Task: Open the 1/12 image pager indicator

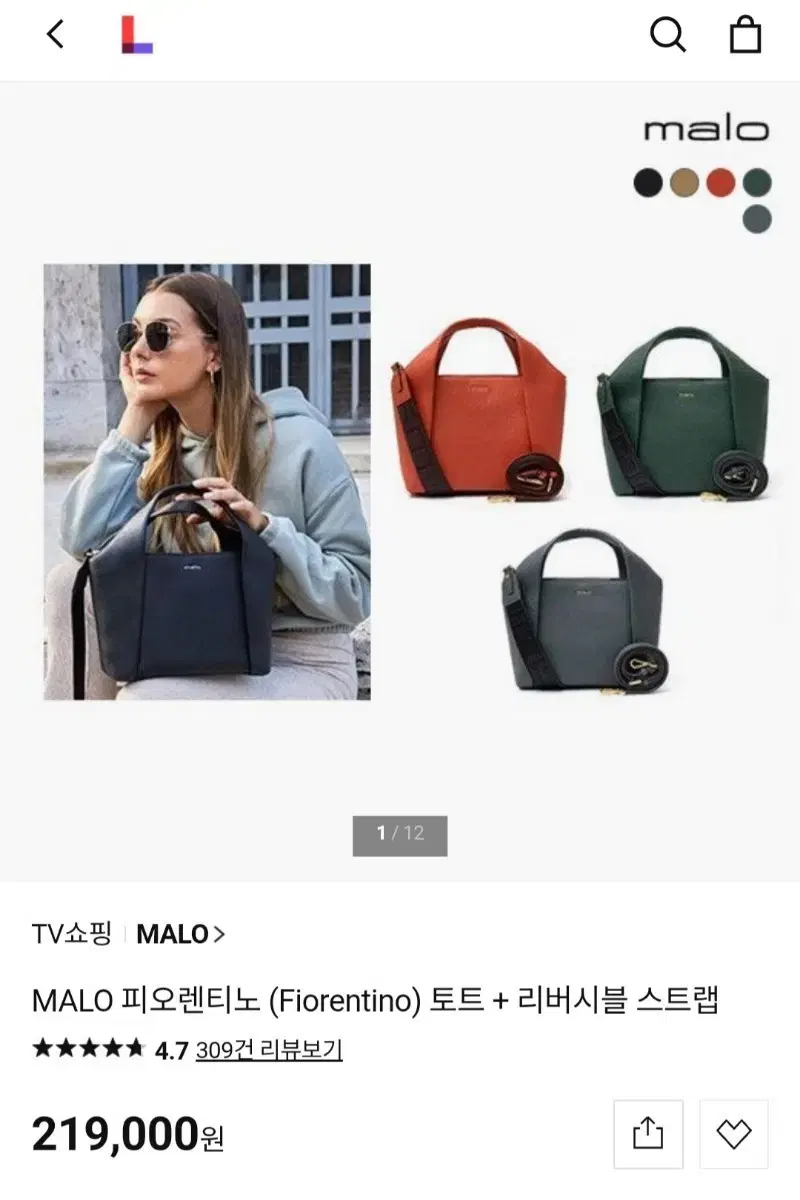Action: pyautogui.click(x=400, y=834)
